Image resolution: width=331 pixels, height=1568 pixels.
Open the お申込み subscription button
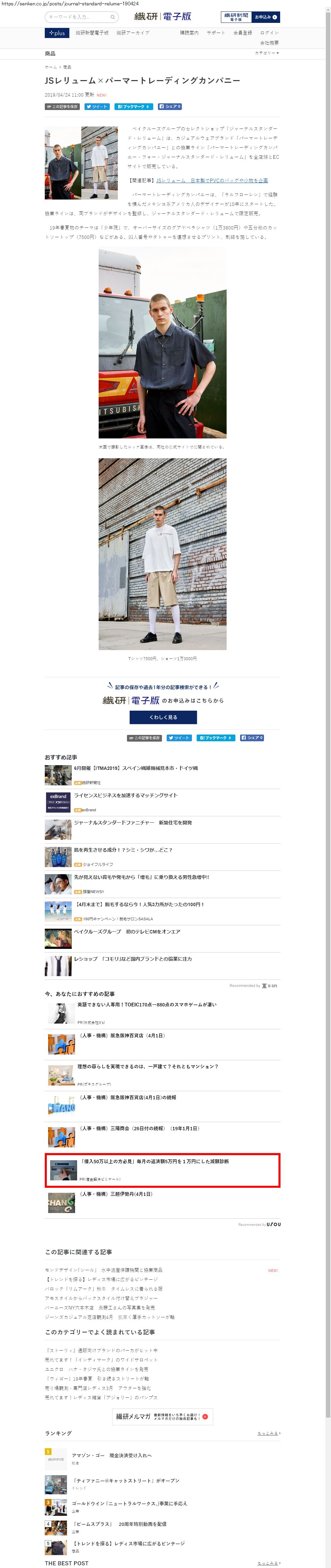pyautogui.click(x=266, y=17)
